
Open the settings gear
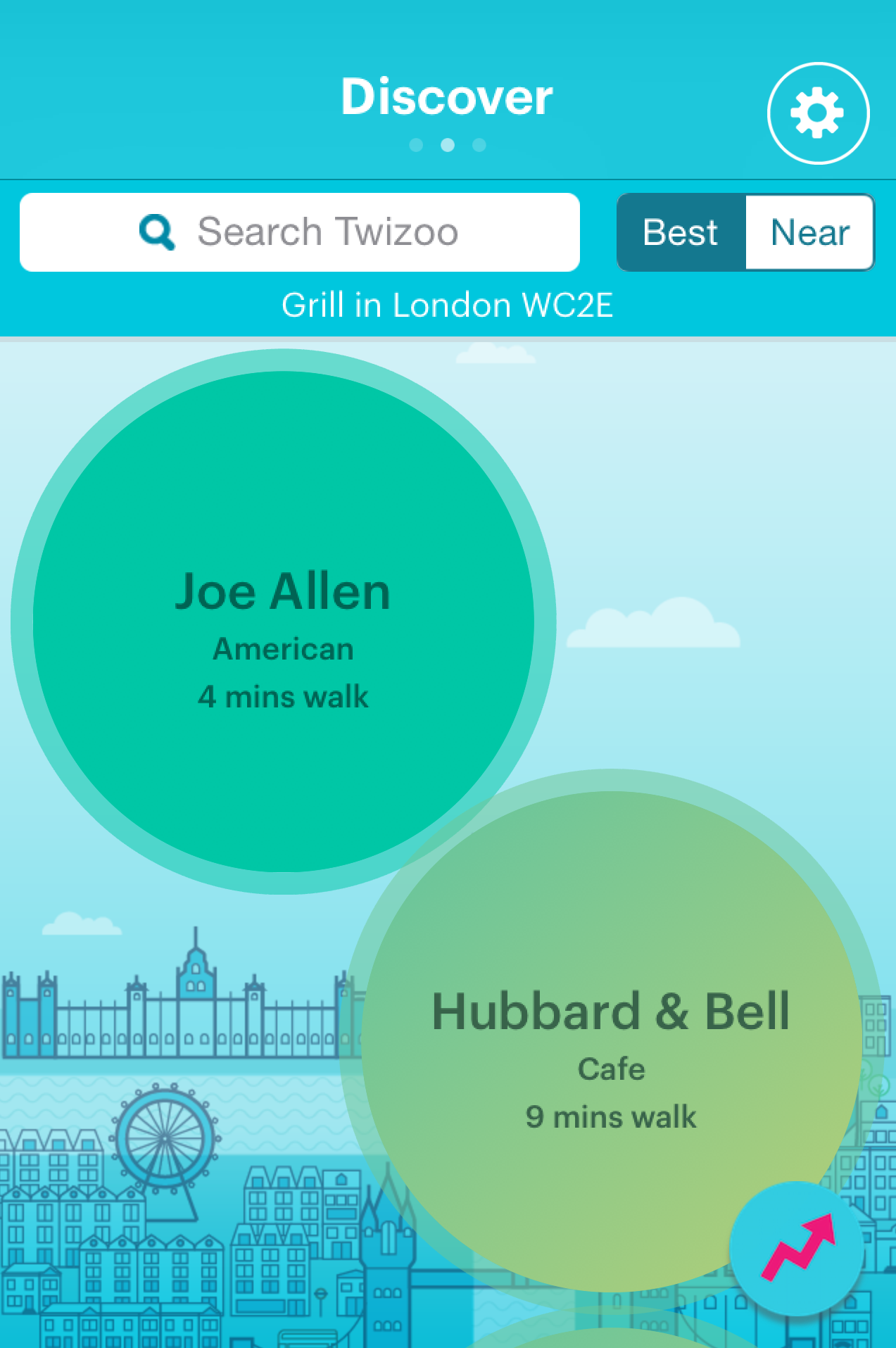click(818, 113)
